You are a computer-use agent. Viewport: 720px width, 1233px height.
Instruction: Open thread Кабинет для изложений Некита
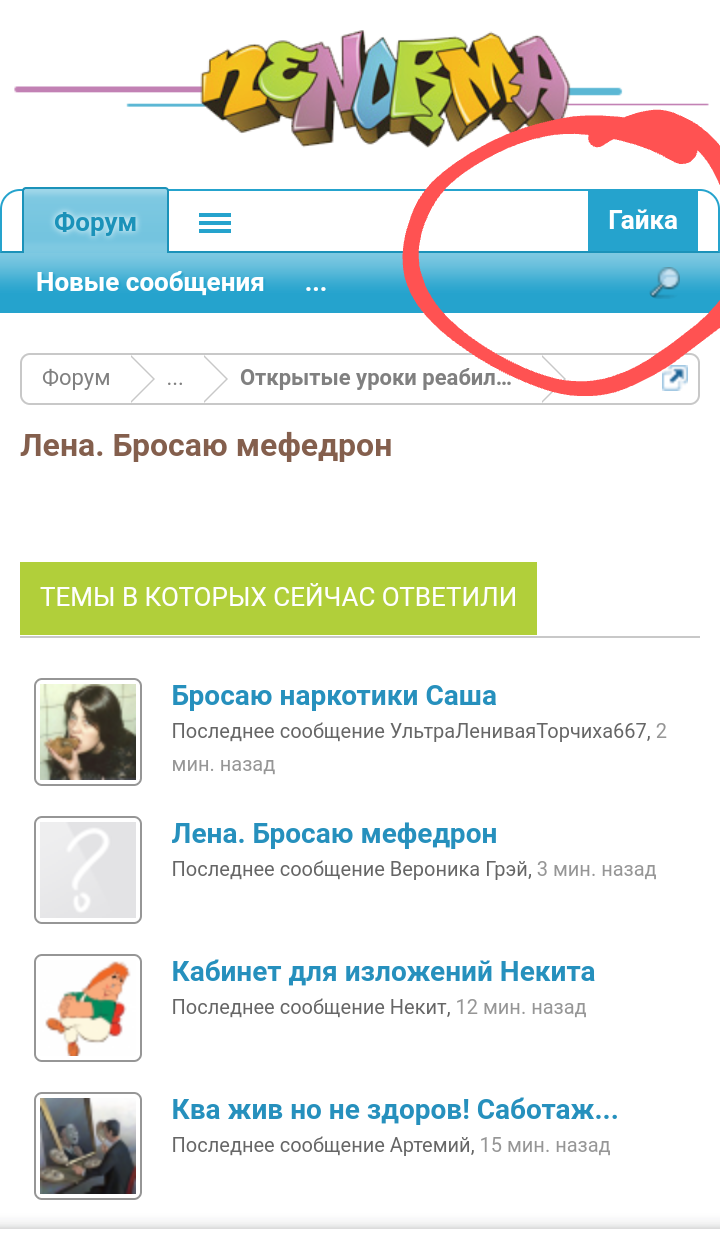coord(383,971)
